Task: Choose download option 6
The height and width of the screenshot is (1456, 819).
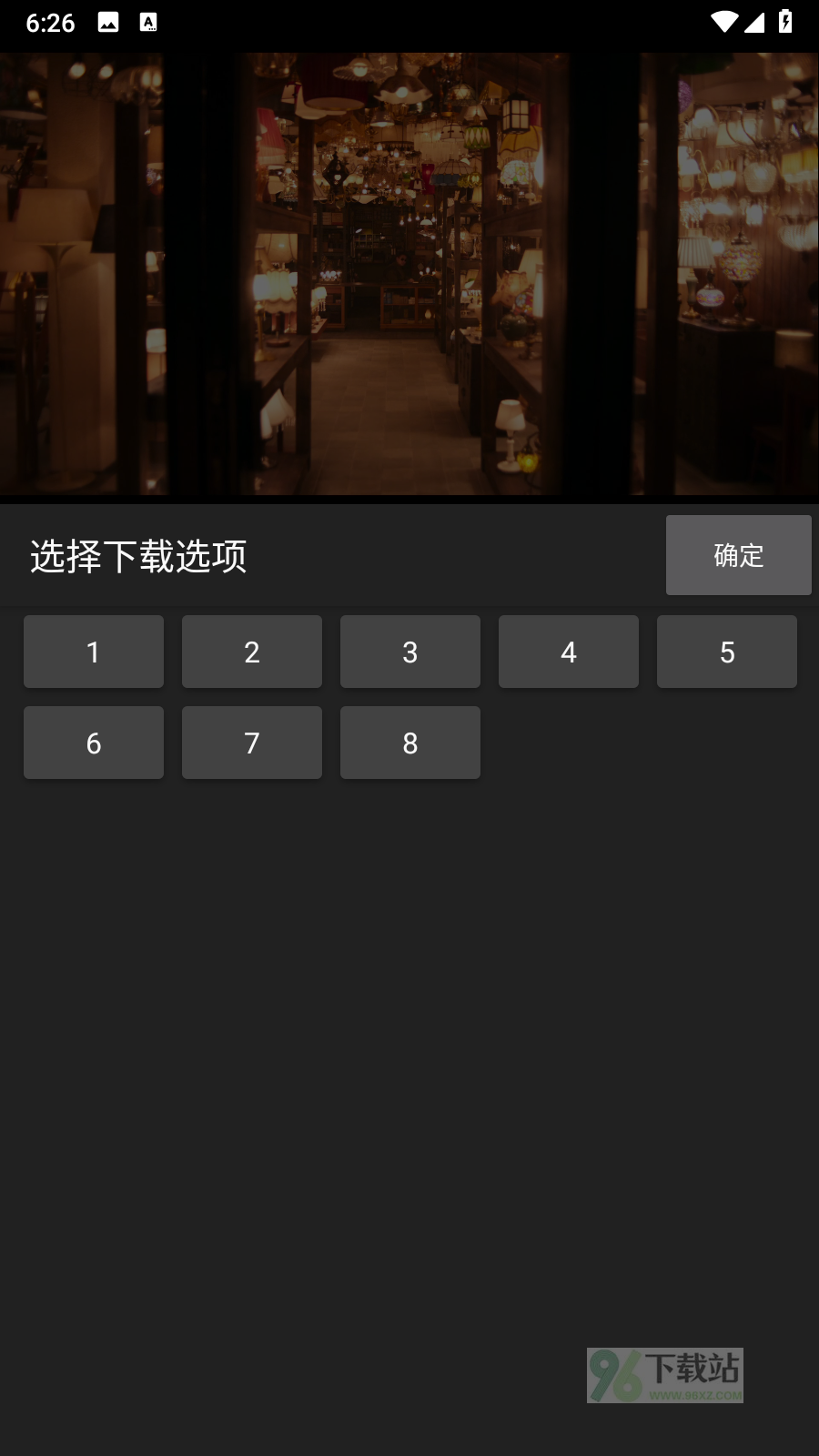Action: (94, 743)
